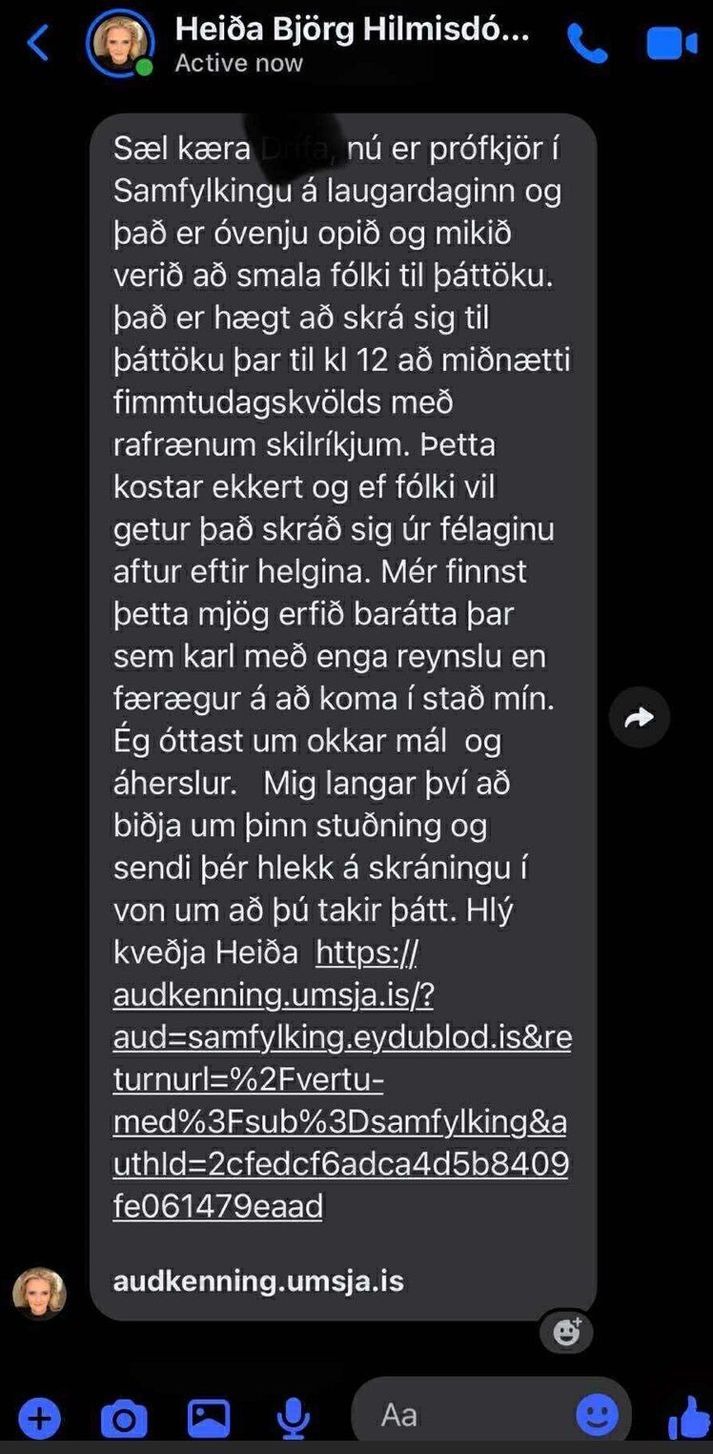
Task: Open the photo gallery picker
Action: point(209,1417)
